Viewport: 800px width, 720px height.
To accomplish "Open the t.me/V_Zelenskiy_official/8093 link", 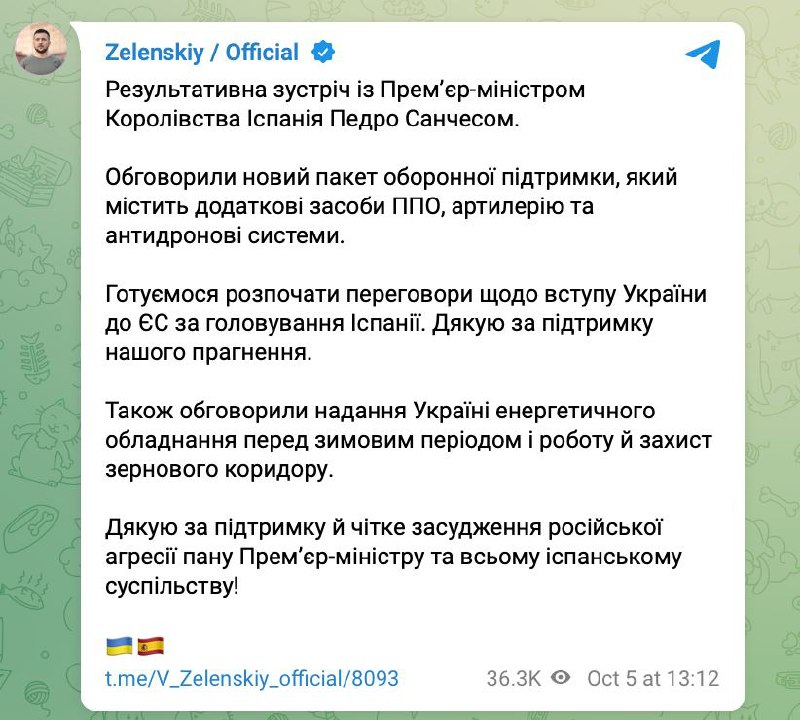I will pos(252,678).
